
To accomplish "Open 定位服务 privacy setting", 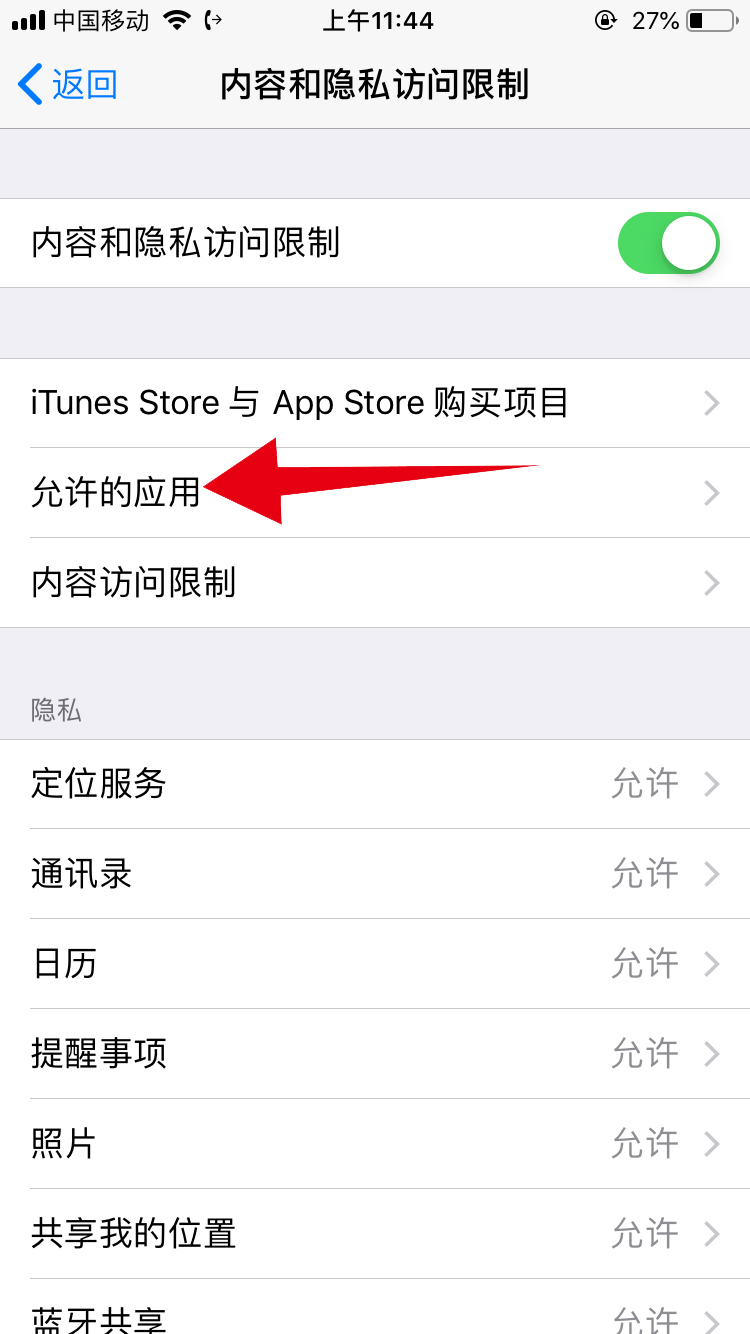I will (375, 784).
